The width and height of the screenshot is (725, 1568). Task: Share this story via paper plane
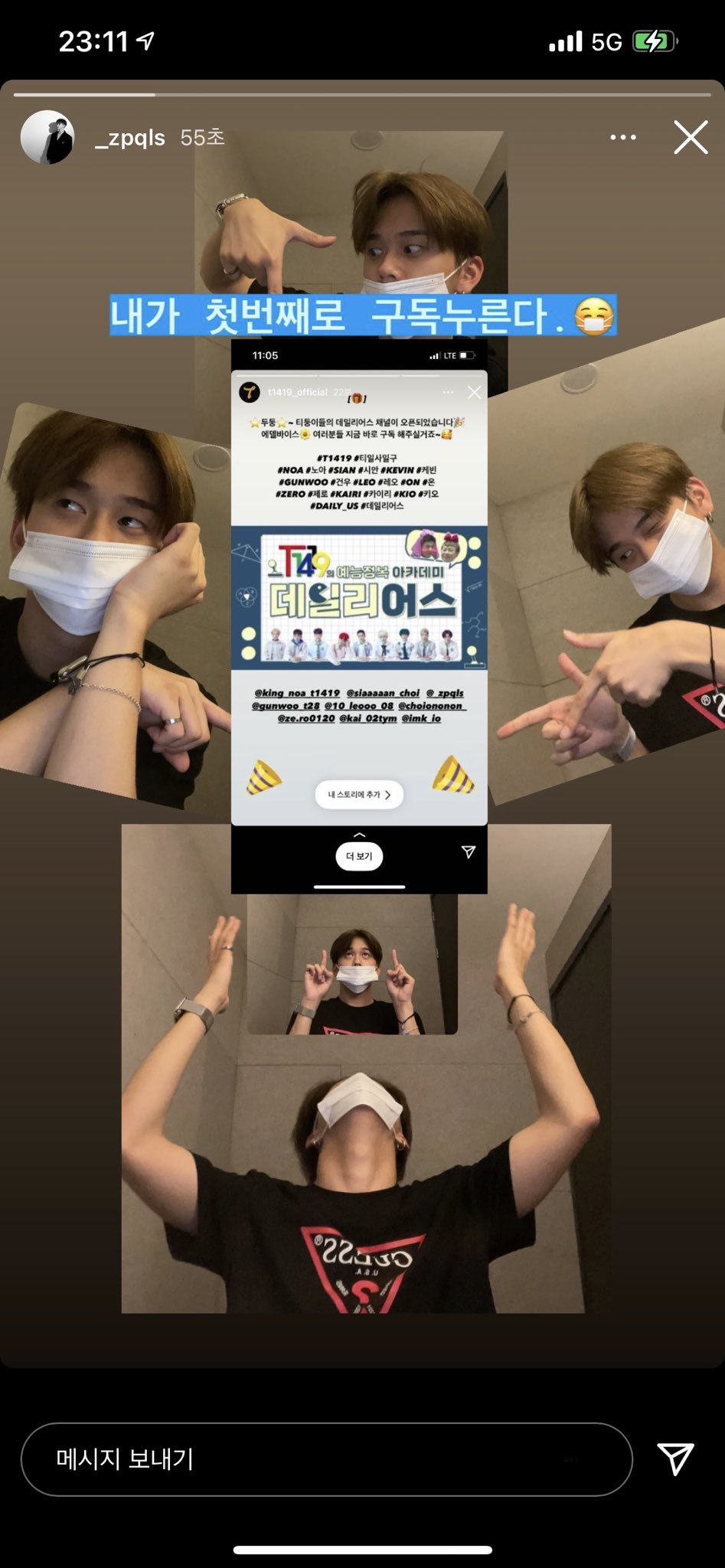pos(675,1459)
